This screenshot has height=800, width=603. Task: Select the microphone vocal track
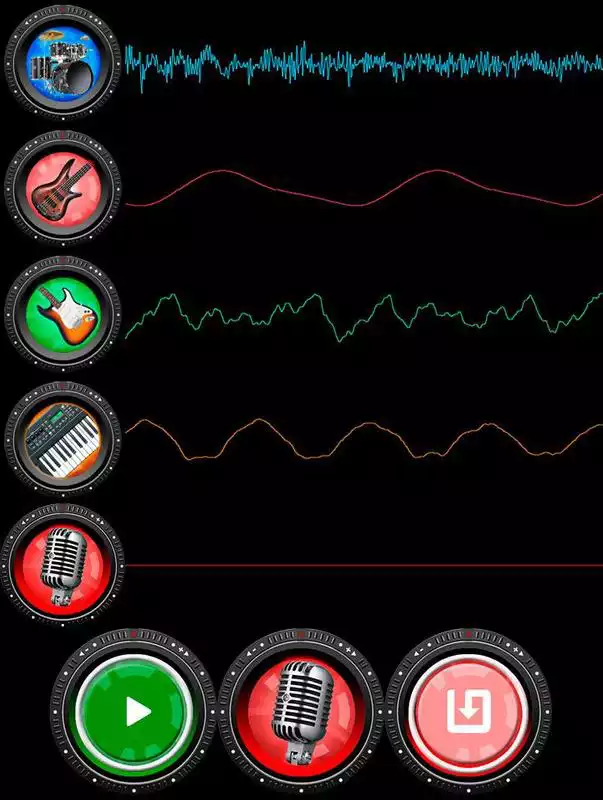click(x=62, y=564)
